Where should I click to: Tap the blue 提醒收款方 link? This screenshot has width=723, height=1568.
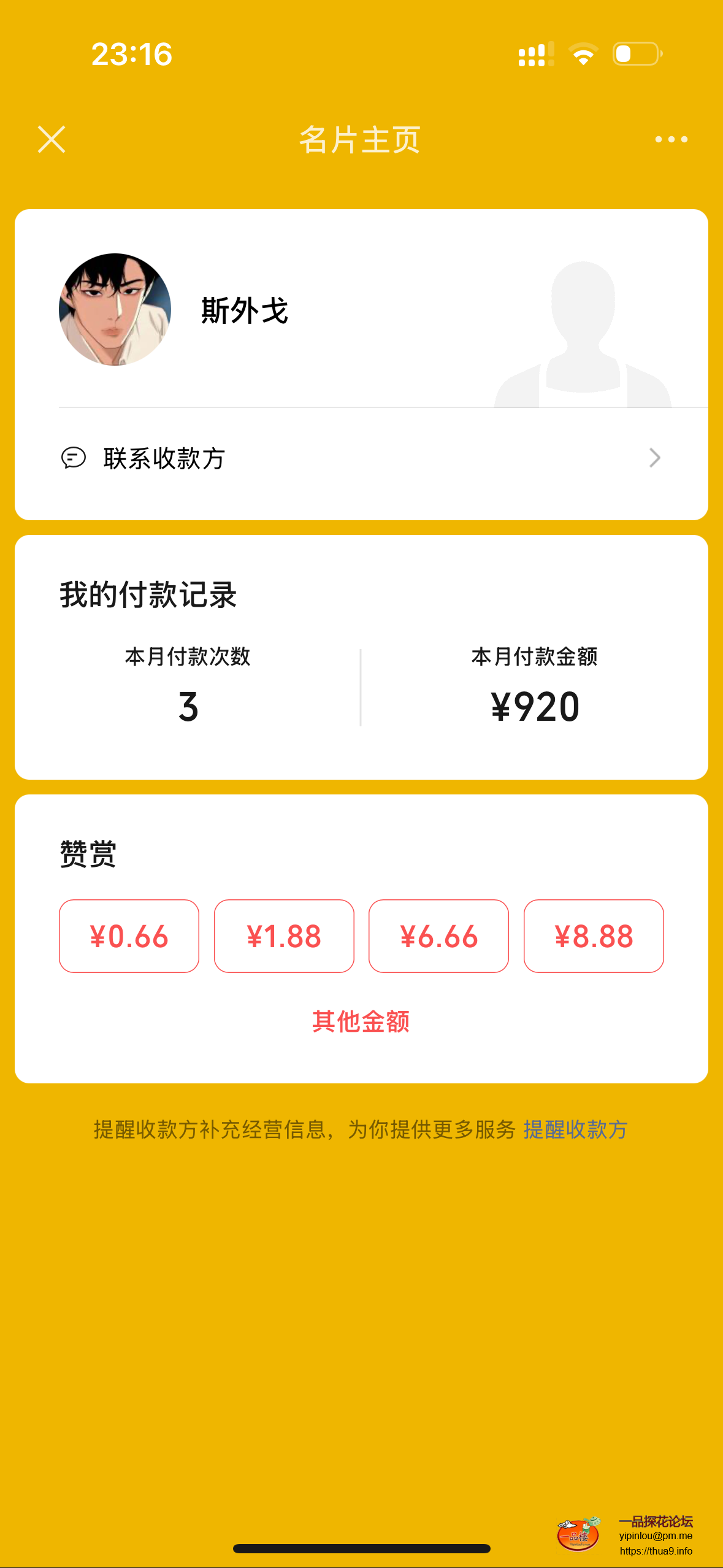(575, 1129)
